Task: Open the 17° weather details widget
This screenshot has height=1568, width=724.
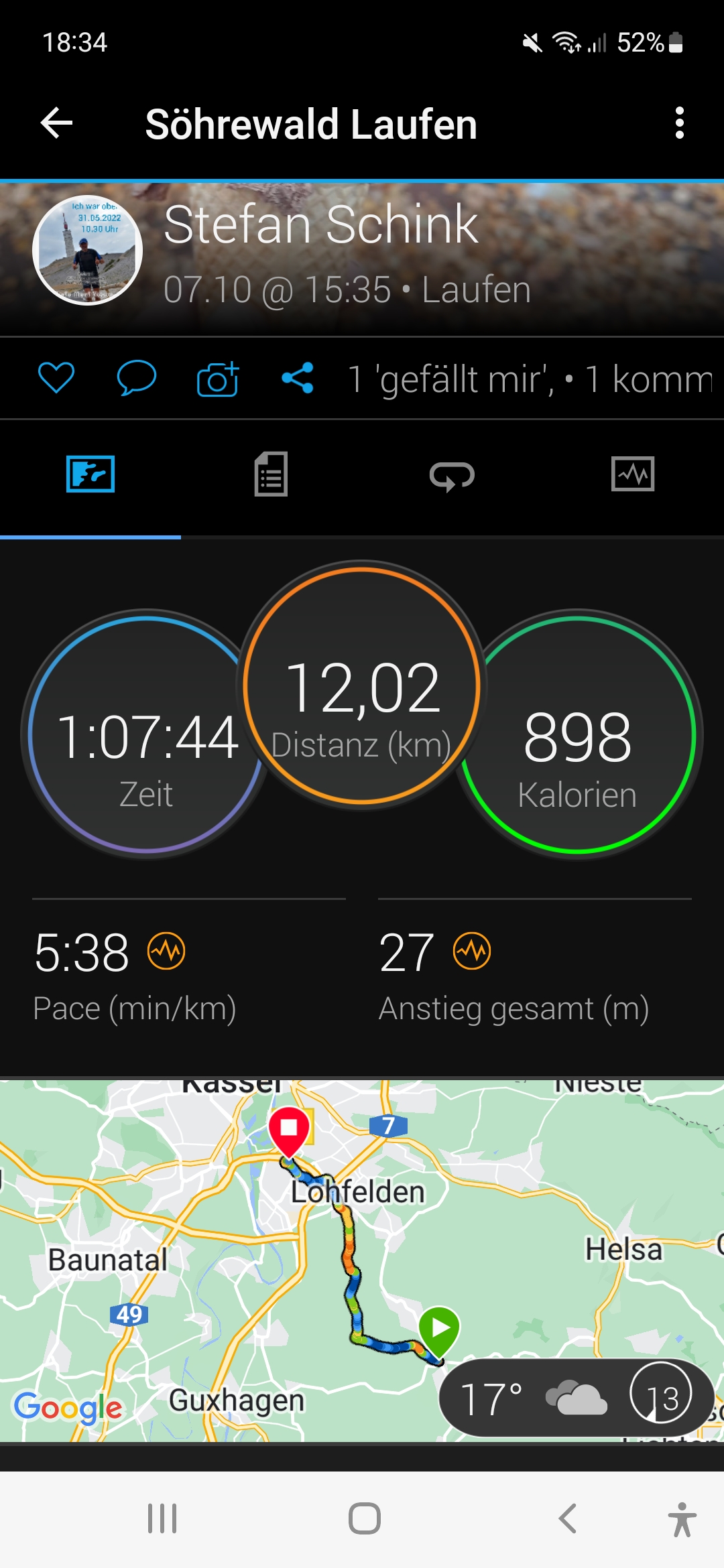Action: (575, 1398)
